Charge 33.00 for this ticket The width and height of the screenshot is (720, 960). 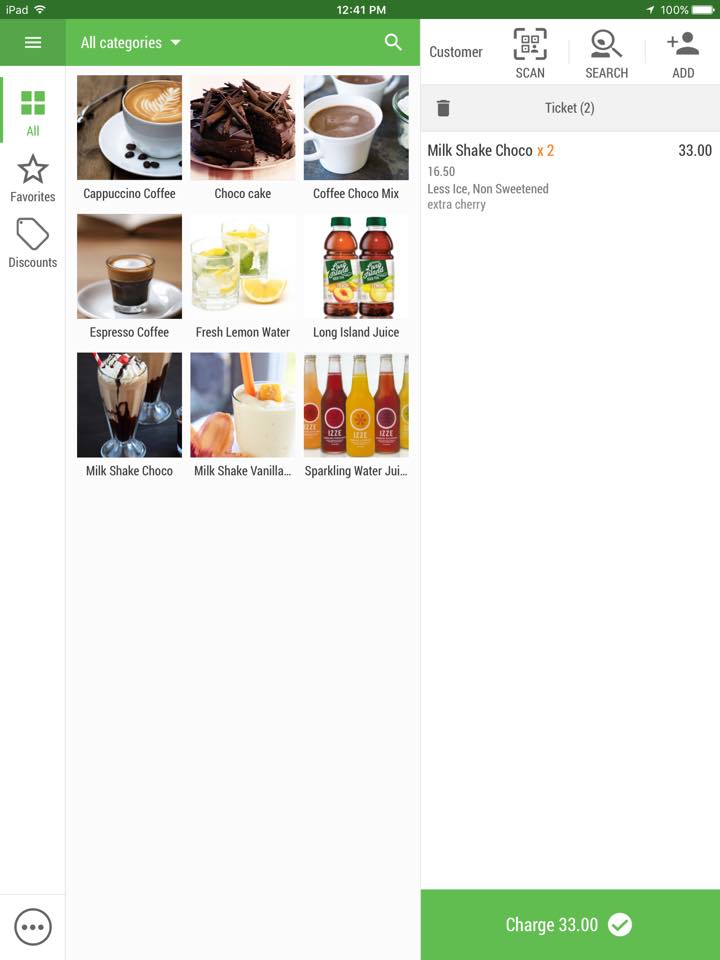569,924
